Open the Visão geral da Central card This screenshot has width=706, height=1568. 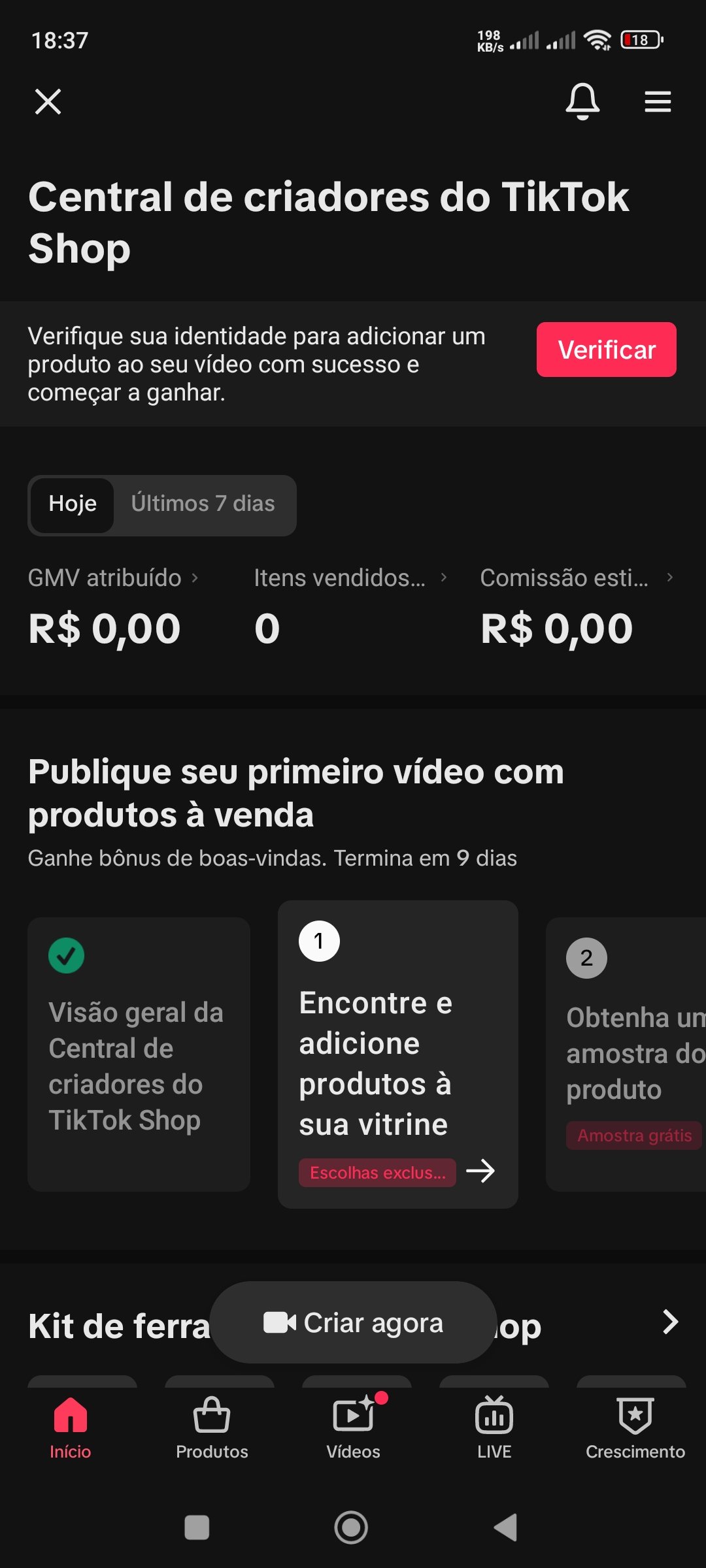139,1054
